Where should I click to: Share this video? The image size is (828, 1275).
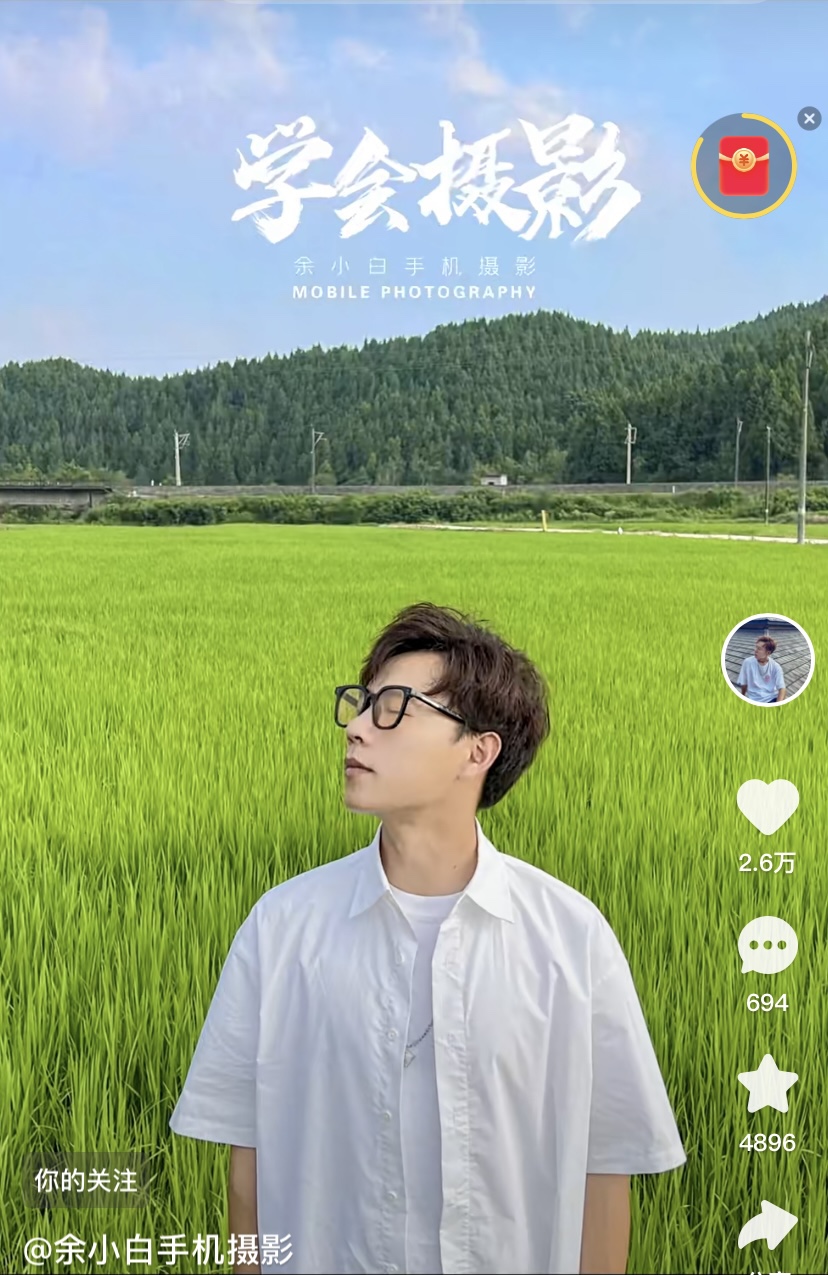767,1226
